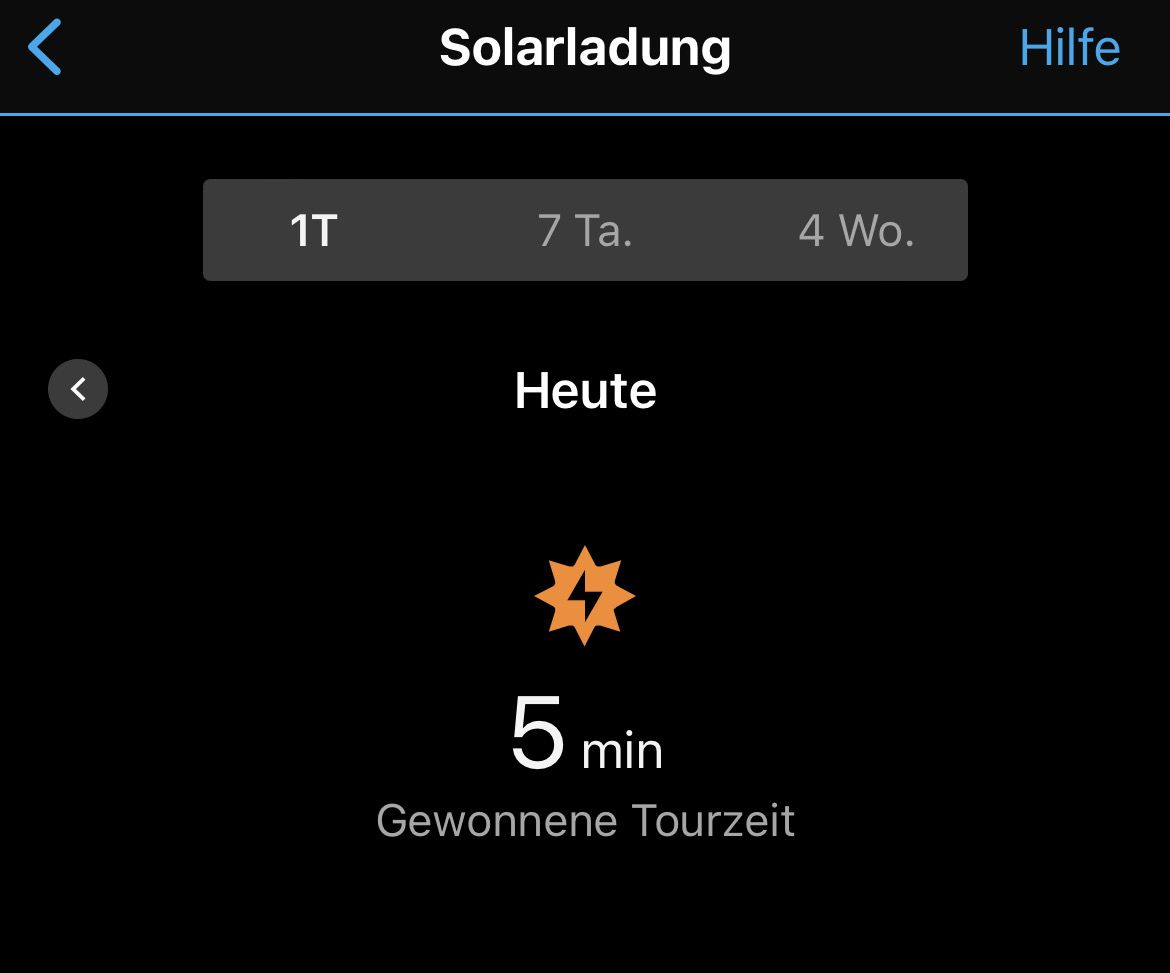Show the day before Heute
Screen dimensions: 1170x973
pyautogui.click(x=78, y=389)
